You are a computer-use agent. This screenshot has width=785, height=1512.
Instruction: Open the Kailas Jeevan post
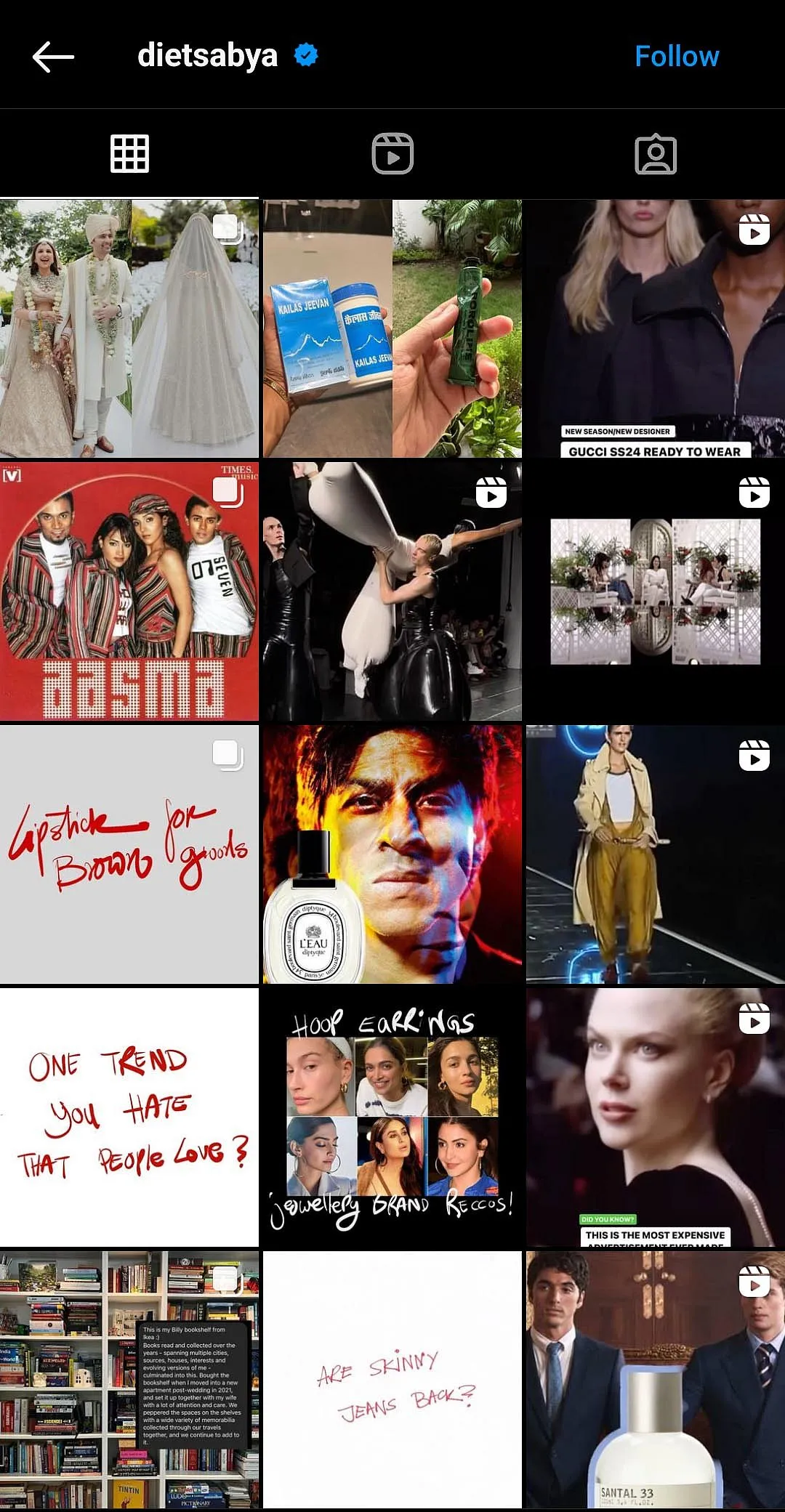click(392, 328)
